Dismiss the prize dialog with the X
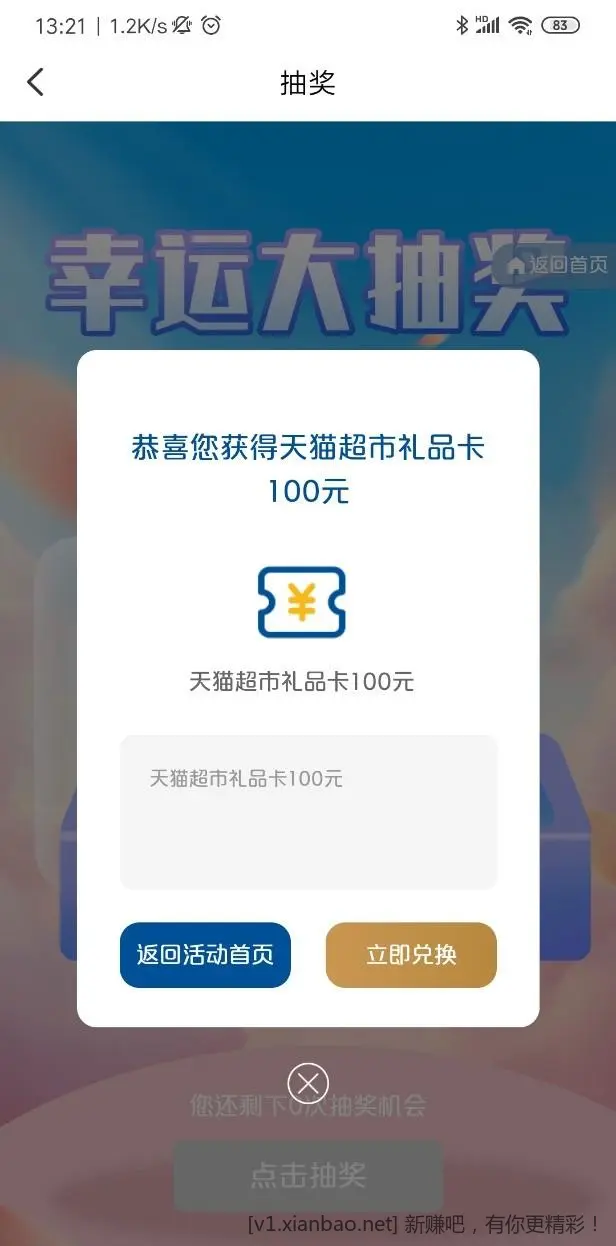 [x=308, y=1083]
